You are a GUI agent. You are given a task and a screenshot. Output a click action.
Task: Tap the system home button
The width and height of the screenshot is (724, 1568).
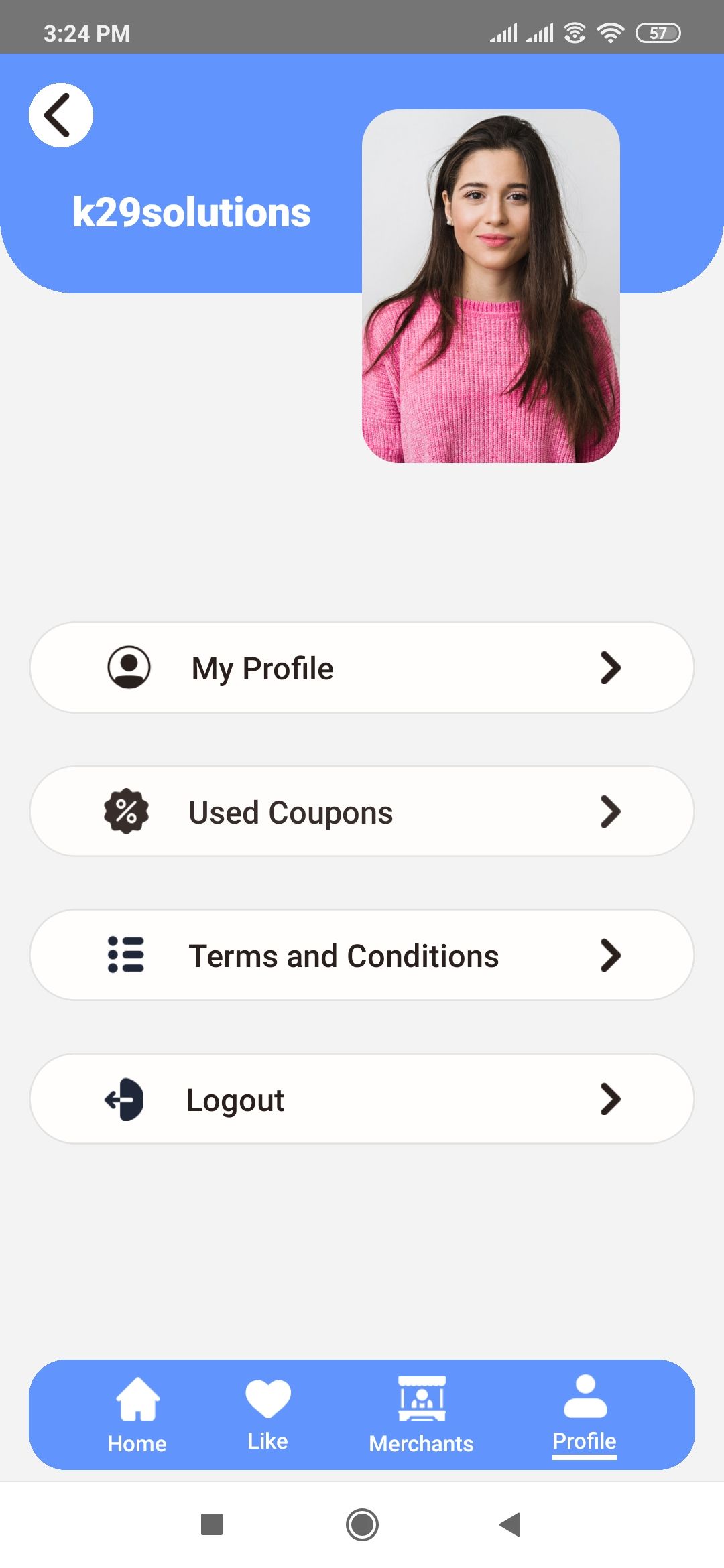tap(362, 1524)
